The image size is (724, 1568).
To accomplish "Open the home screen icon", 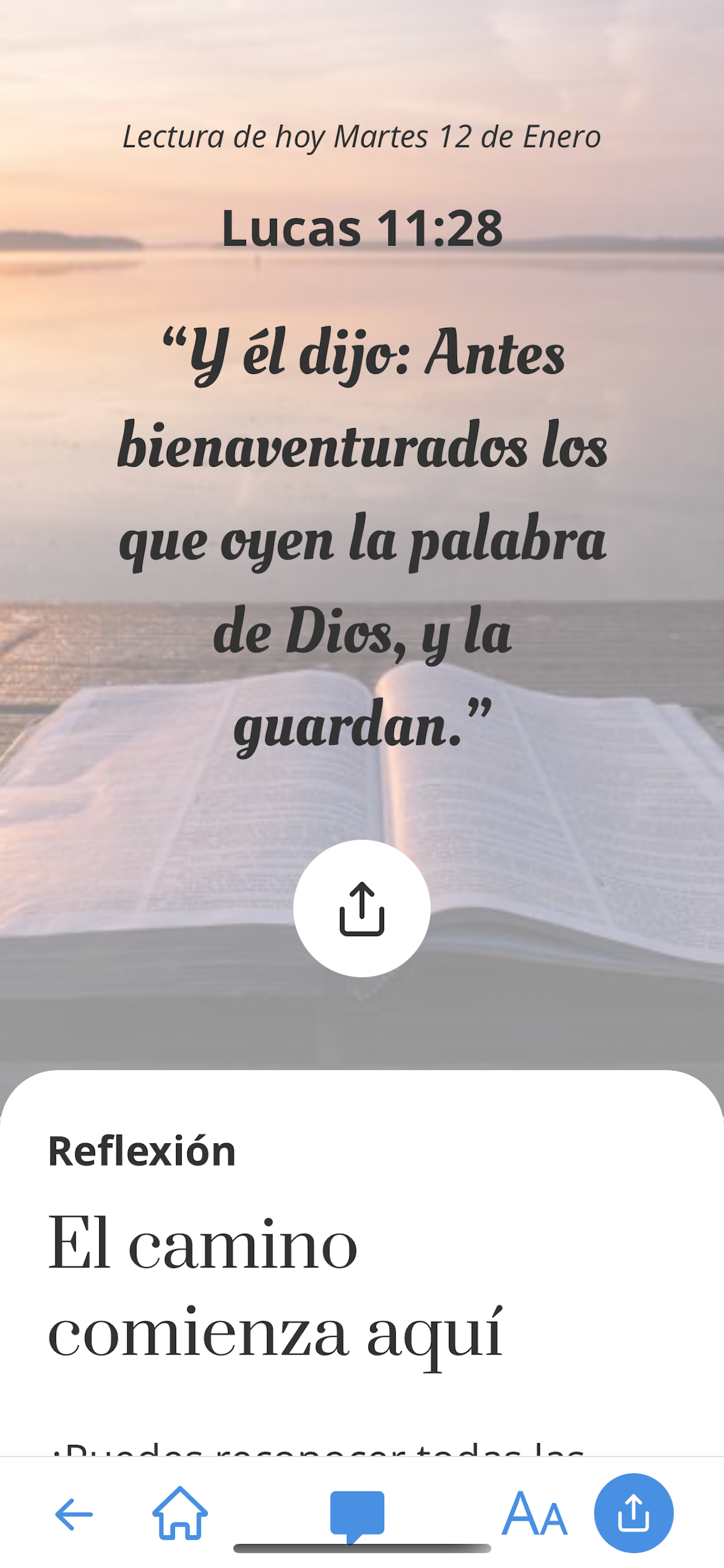I will click(x=180, y=1513).
